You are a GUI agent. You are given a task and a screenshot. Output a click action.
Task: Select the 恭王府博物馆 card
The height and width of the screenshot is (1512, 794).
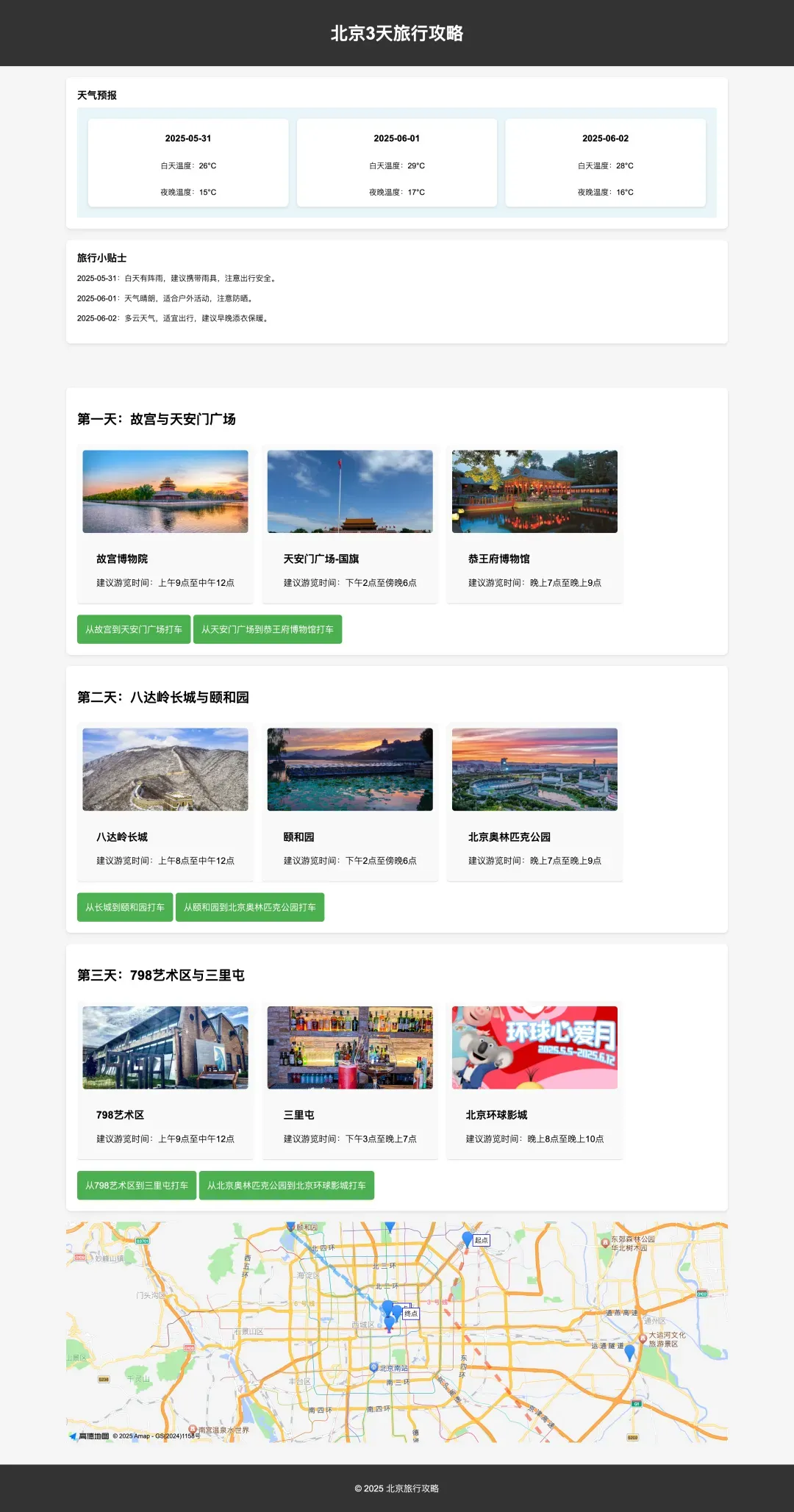(534, 524)
